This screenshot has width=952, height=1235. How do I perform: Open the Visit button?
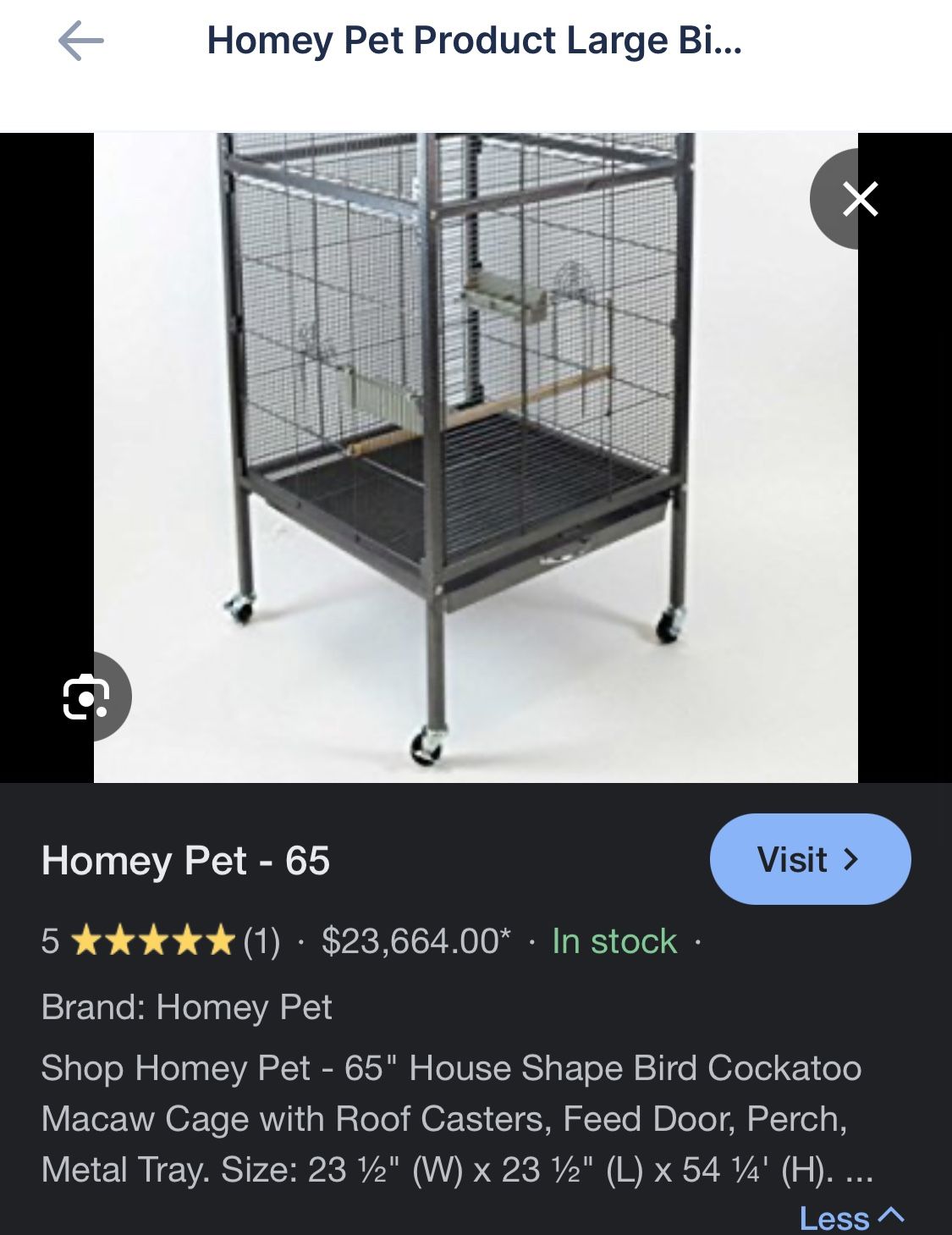809,859
